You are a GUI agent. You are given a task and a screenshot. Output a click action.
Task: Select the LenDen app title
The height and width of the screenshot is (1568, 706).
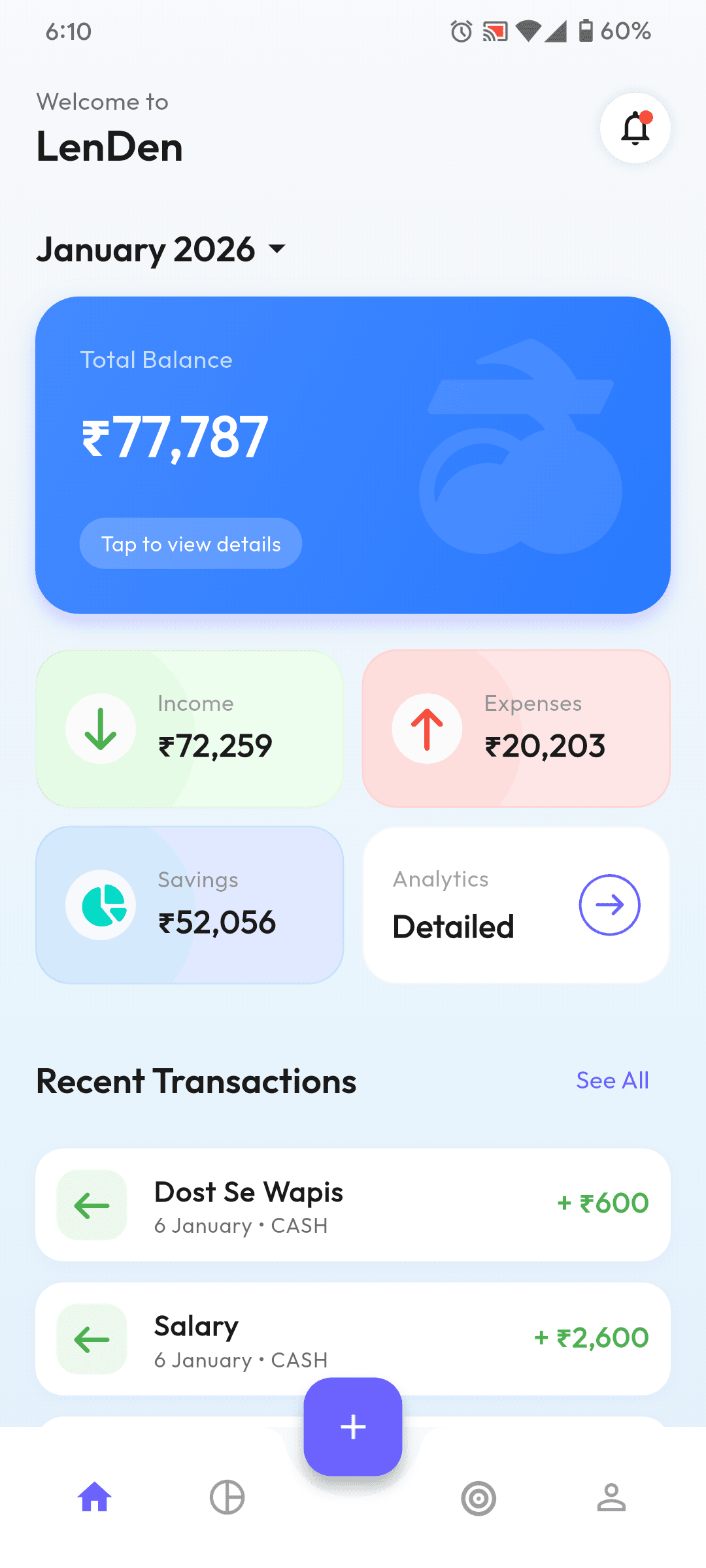coord(109,147)
